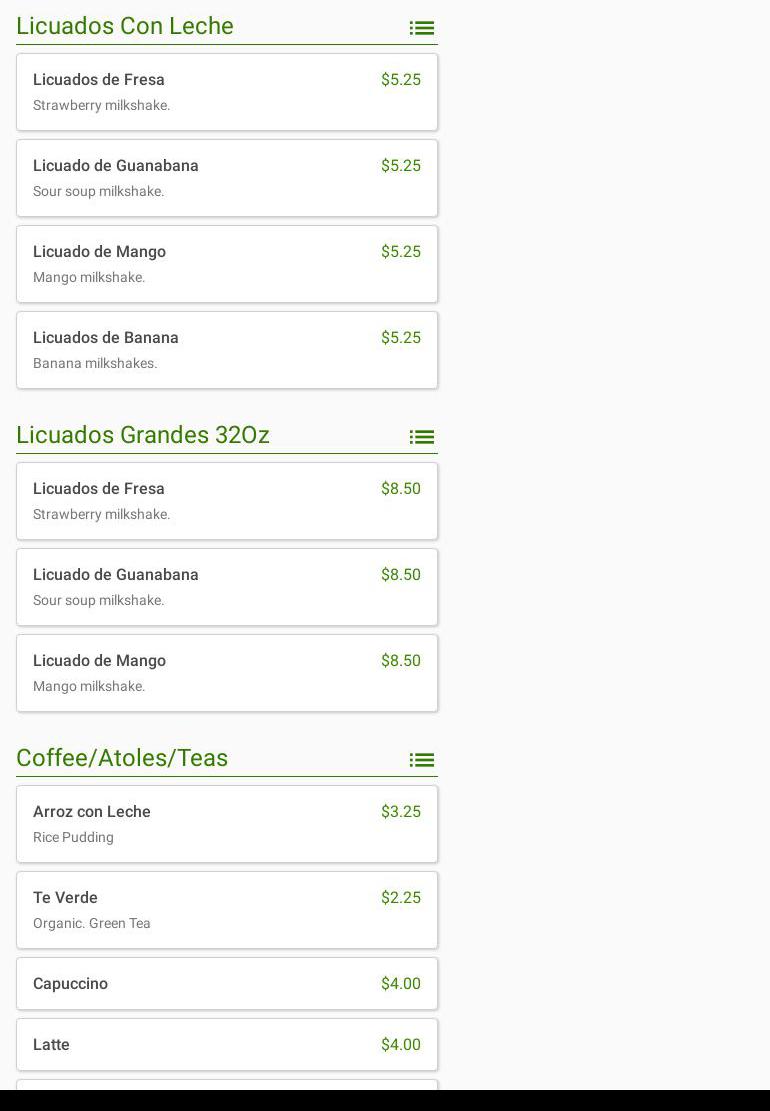770x1111 pixels.
Task: Choose the $5.25 Licuado de Guanabana
Action: click(227, 178)
